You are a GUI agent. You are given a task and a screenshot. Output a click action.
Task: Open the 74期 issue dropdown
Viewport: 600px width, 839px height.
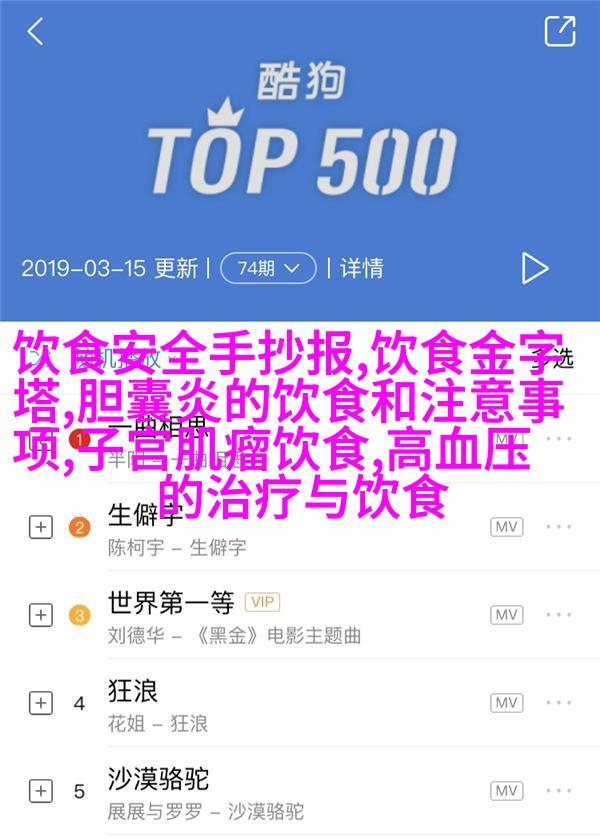coord(267,268)
